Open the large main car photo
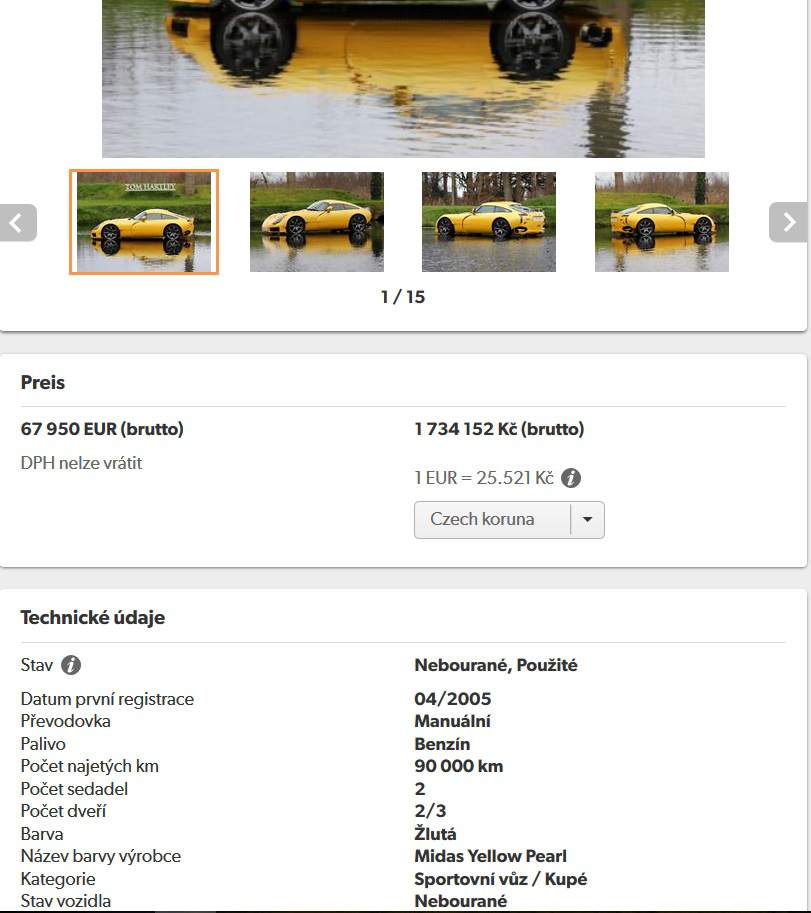811x913 pixels. click(x=403, y=78)
